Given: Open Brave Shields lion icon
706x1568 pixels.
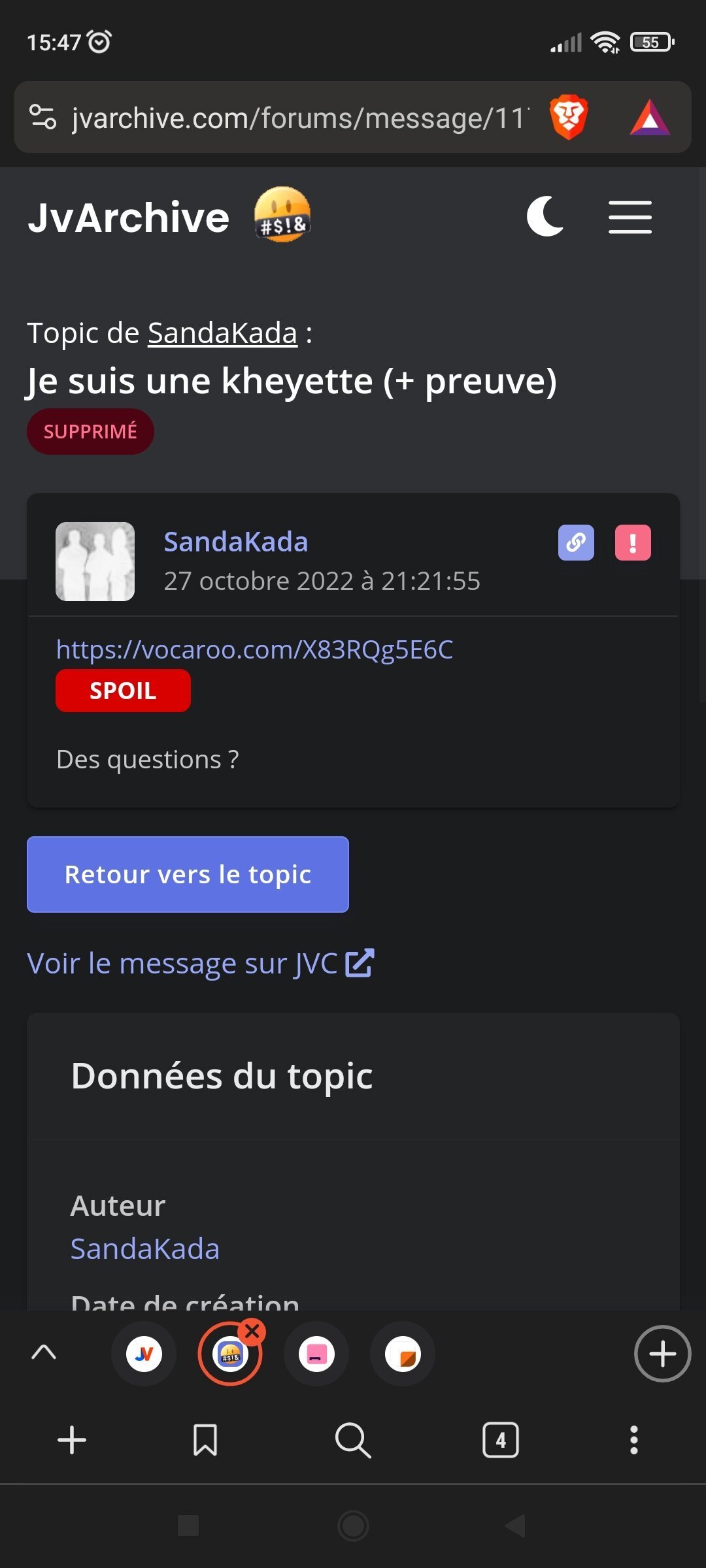Looking at the screenshot, I should 569,118.
